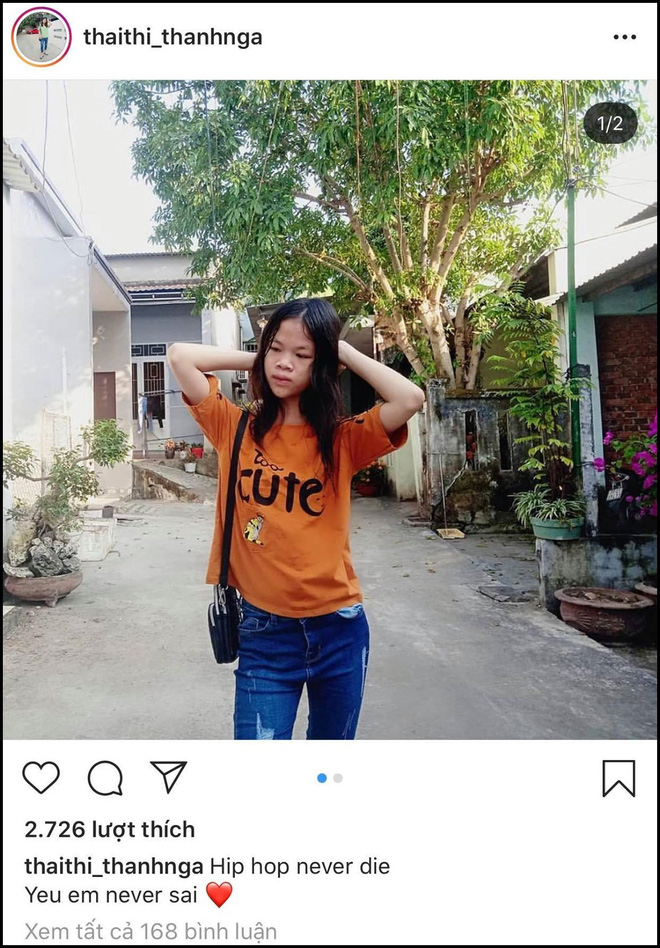Viewport: 660px width, 948px height.
Task: View who liked via 2.726 lượt thích
Action: [x=110, y=829]
